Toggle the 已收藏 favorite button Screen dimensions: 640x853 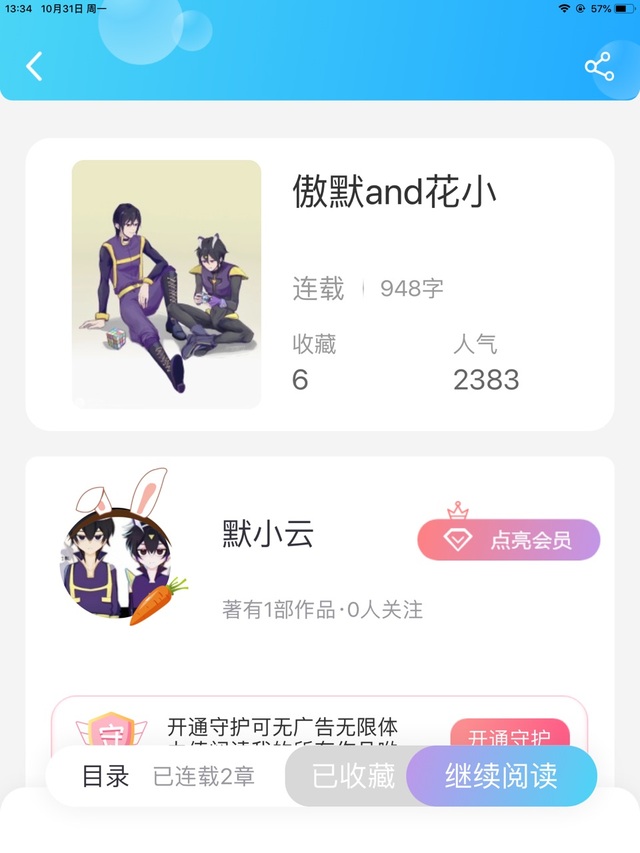pyautogui.click(x=351, y=776)
